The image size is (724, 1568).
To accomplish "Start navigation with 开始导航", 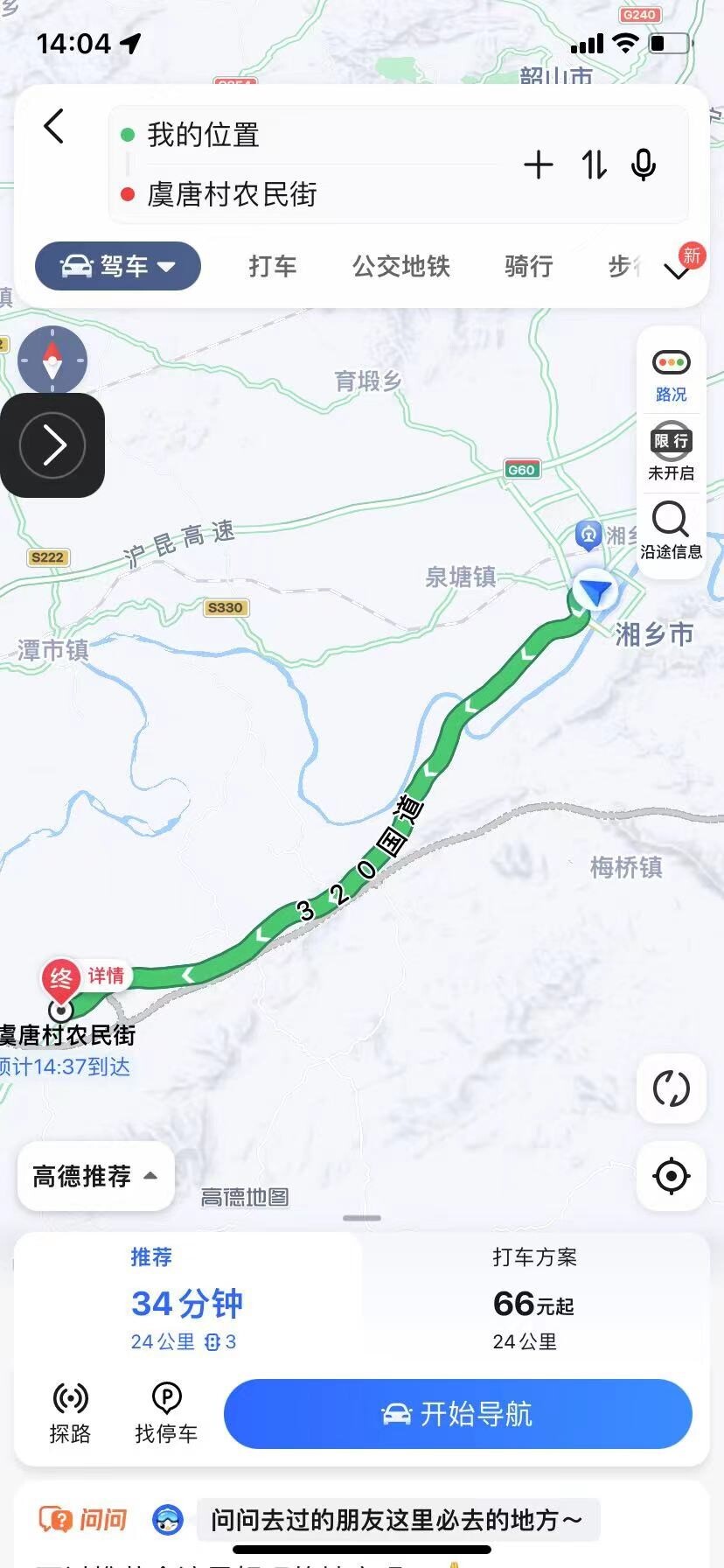I will 458,1414.
